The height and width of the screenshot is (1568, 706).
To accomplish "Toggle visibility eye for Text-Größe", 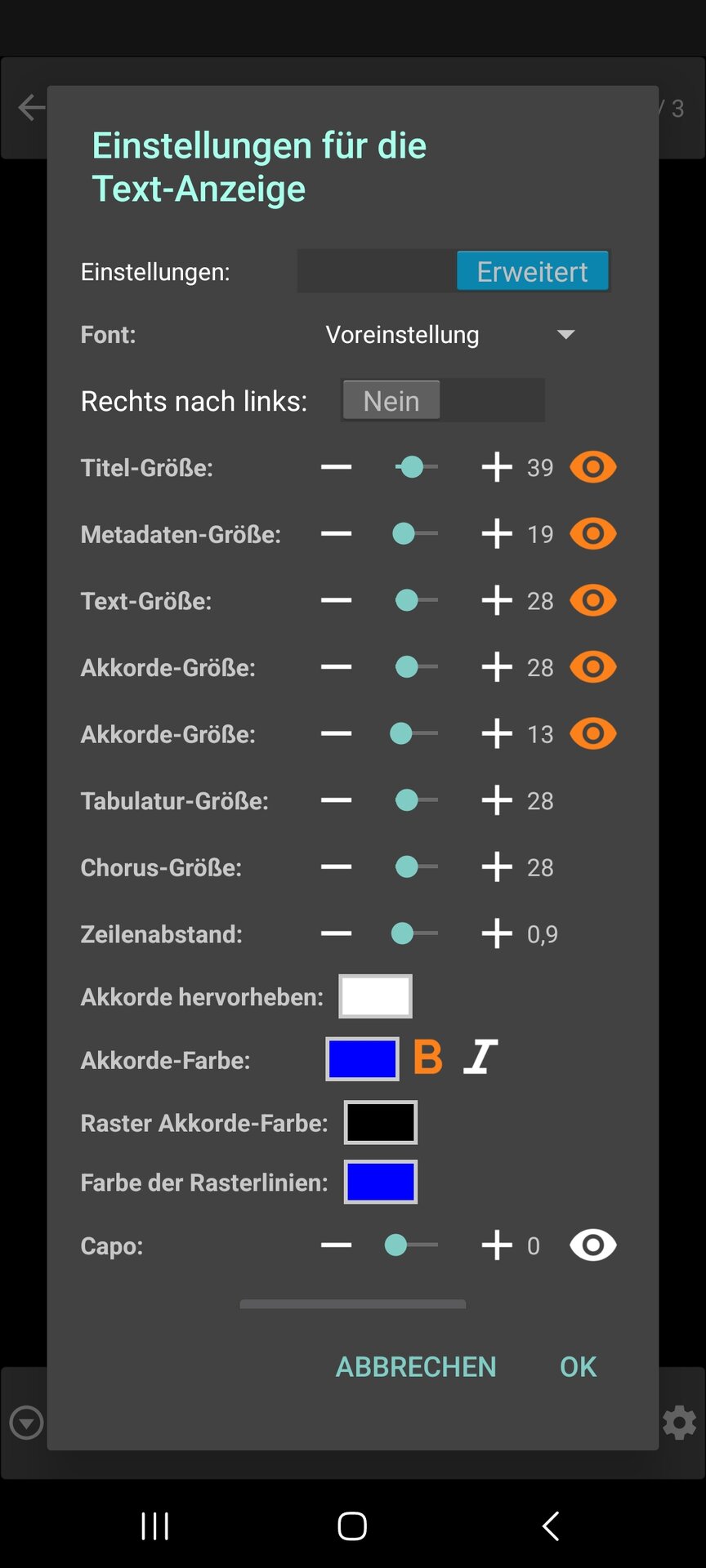I will click(593, 601).
